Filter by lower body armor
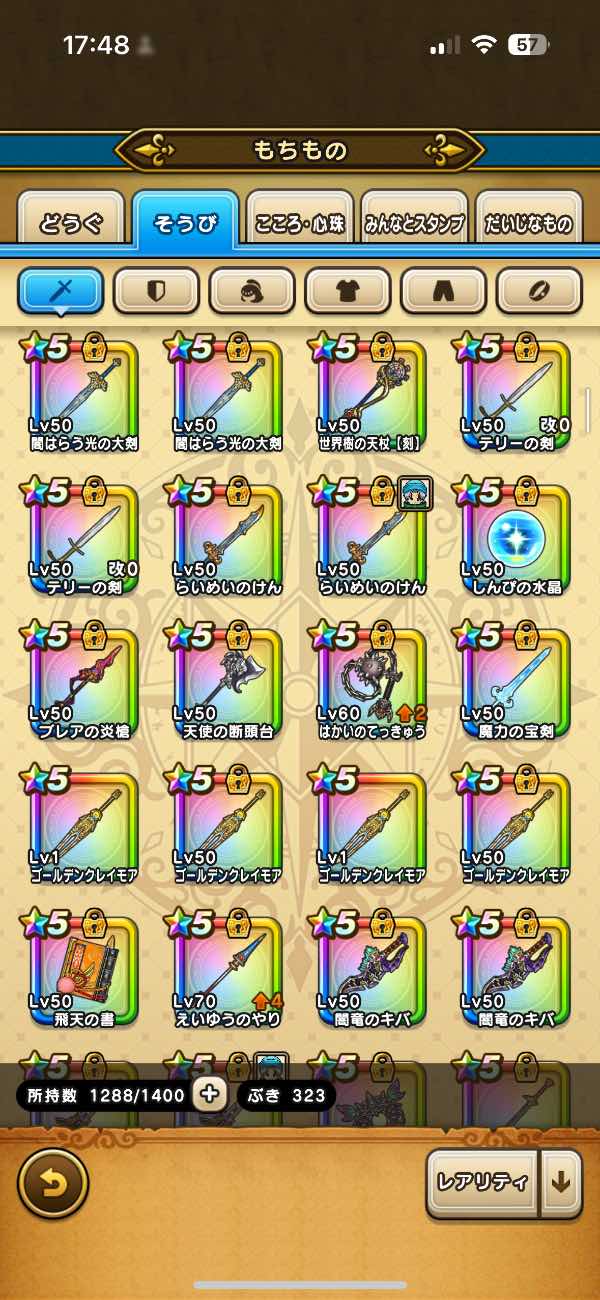This screenshot has height=1300, width=600. (x=443, y=291)
